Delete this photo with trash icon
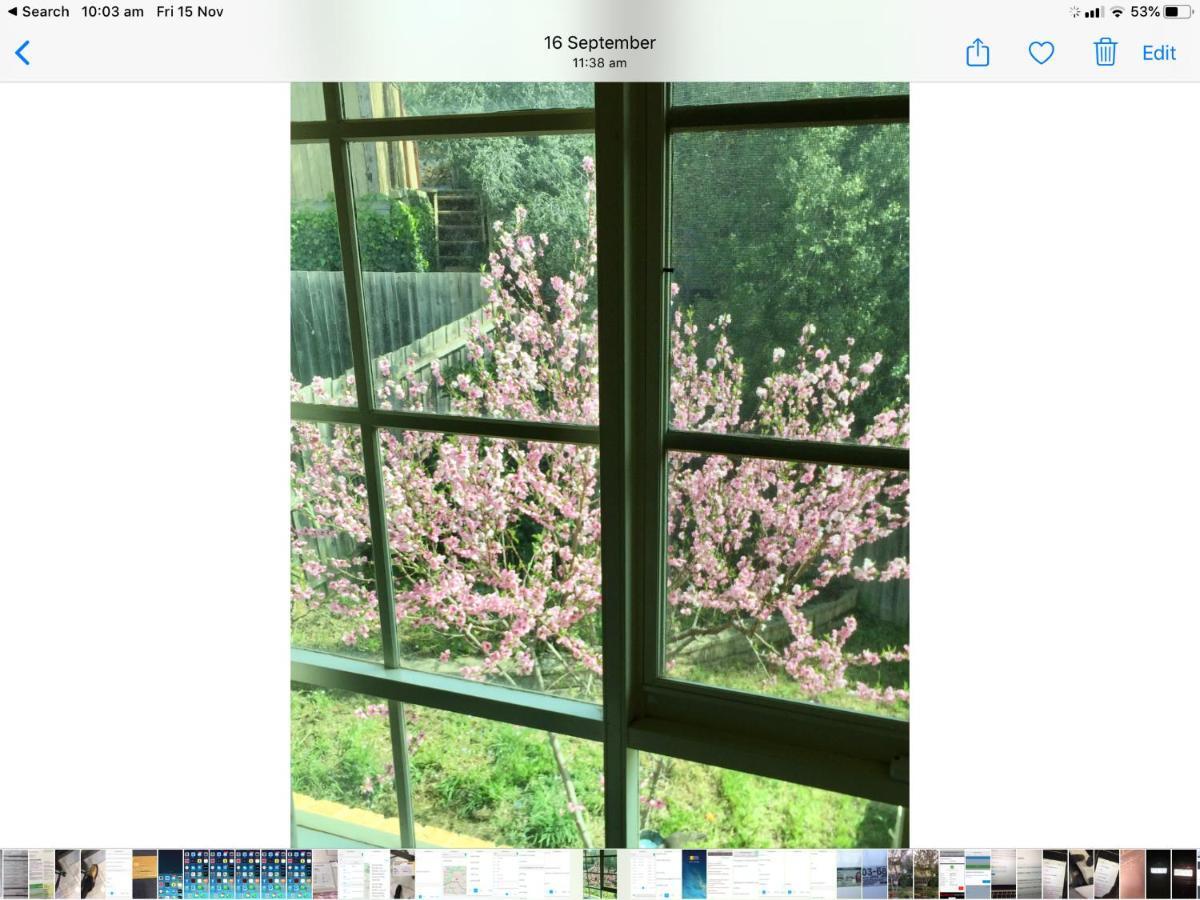The width and height of the screenshot is (1200, 900). coord(1105,53)
